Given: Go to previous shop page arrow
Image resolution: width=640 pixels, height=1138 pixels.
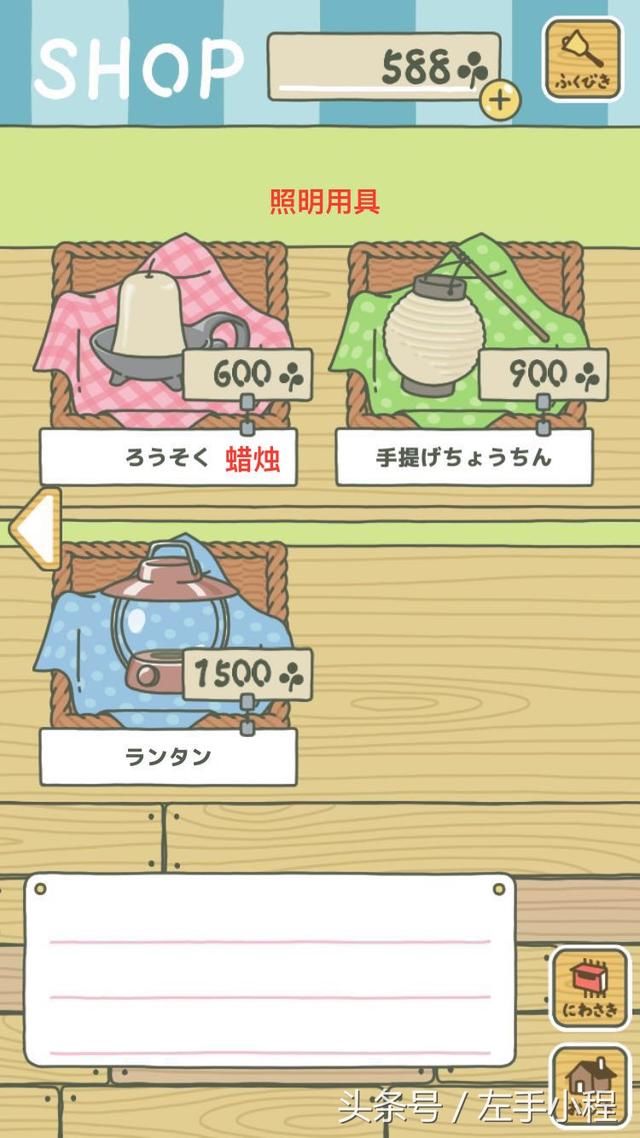Looking at the screenshot, I should tap(34, 528).
